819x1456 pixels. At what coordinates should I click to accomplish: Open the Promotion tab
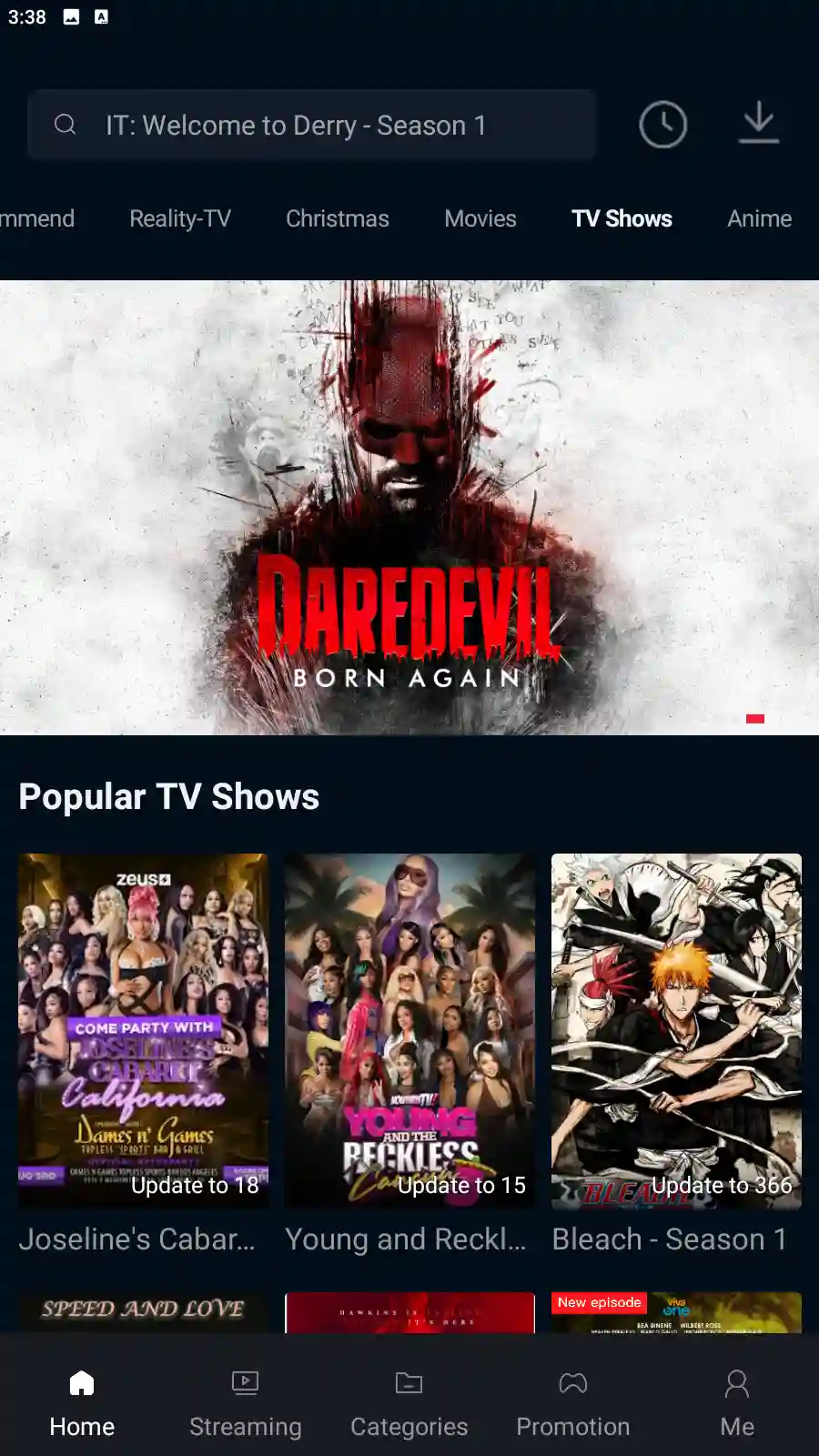point(572,1403)
